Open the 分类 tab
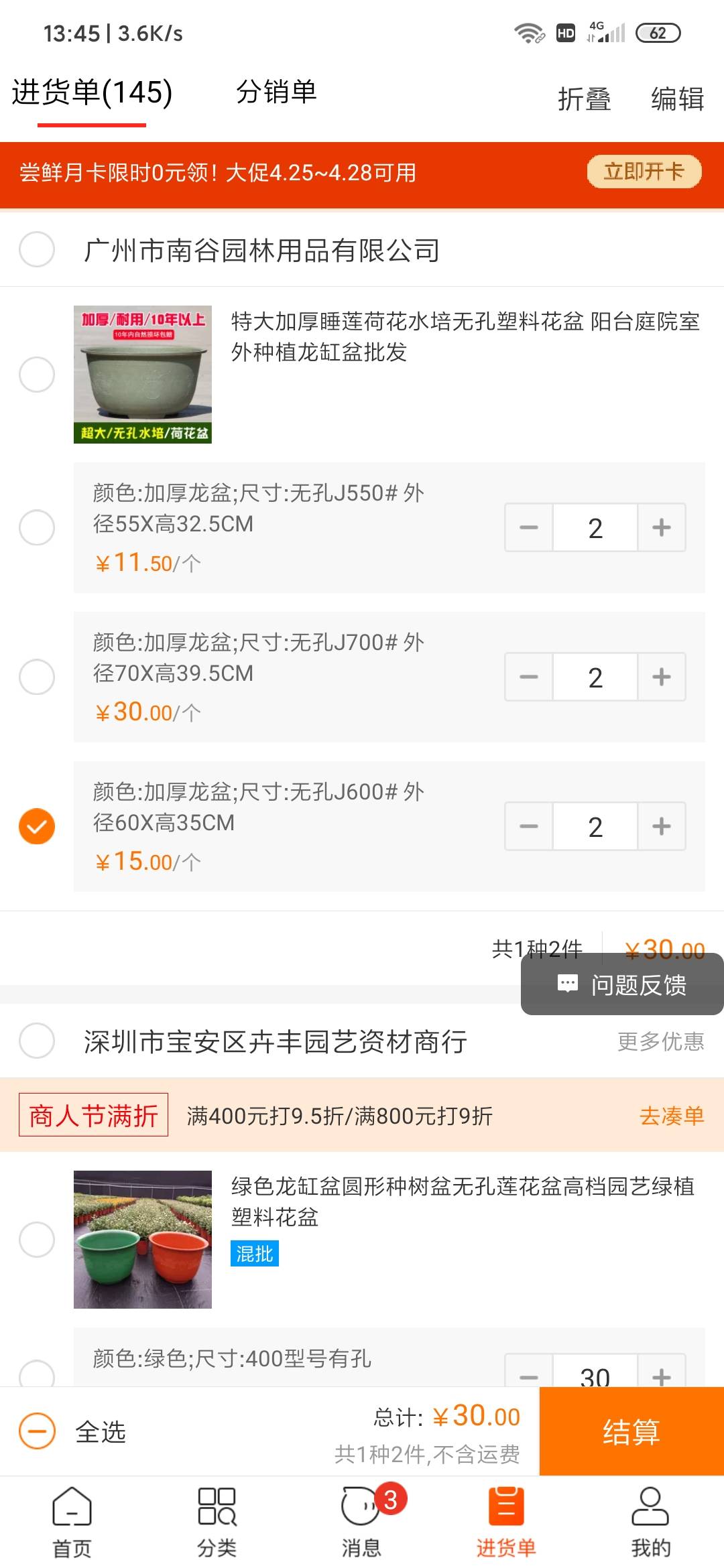The height and width of the screenshot is (1568, 724). (x=217, y=1522)
